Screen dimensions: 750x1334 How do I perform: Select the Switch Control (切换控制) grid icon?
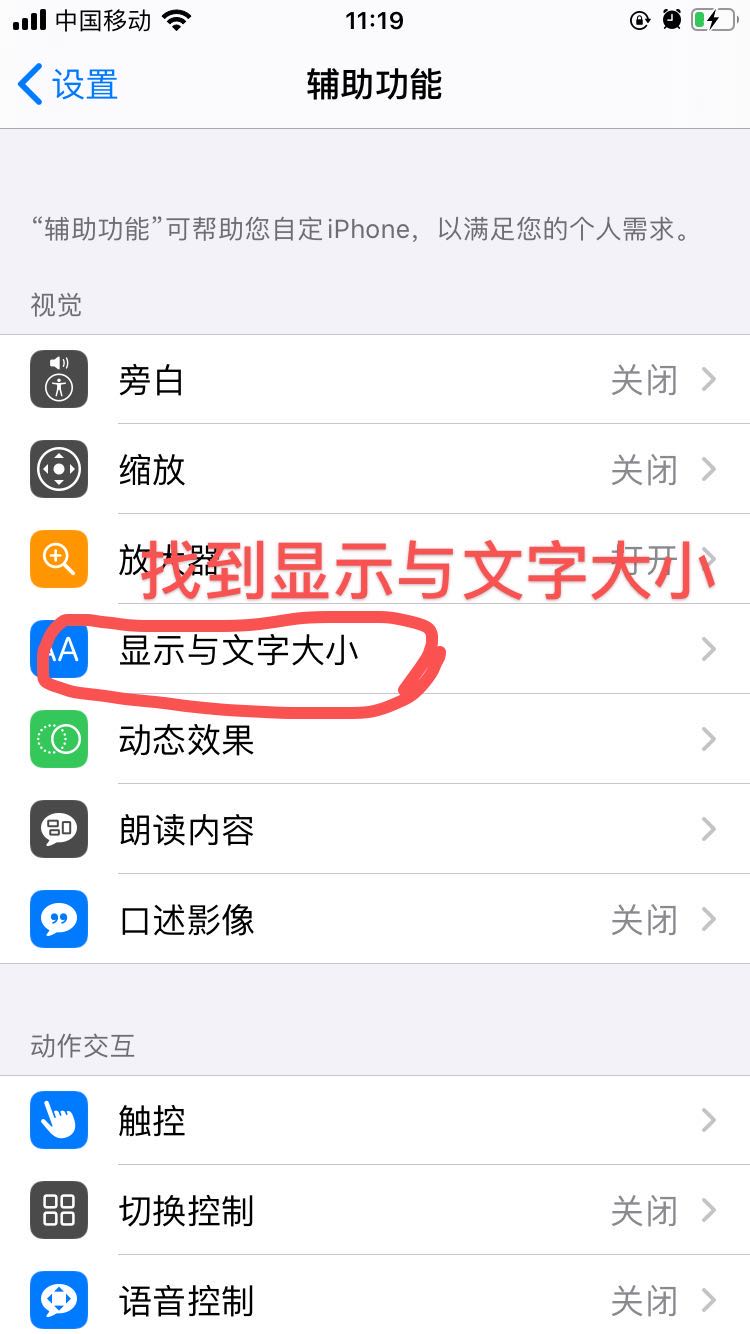58,1211
